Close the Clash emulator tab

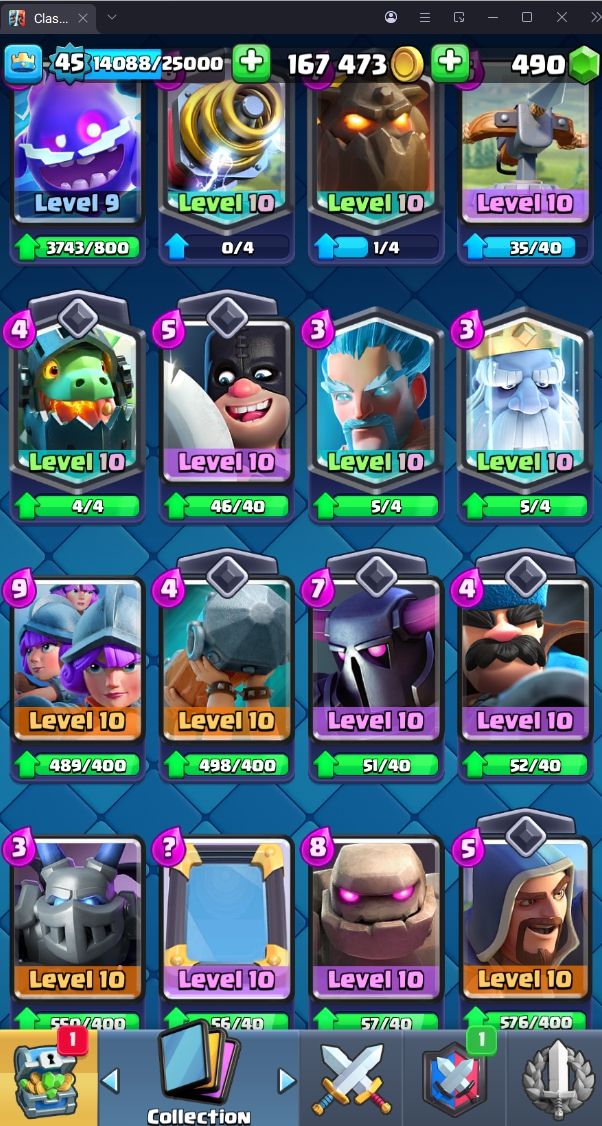point(83,18)
